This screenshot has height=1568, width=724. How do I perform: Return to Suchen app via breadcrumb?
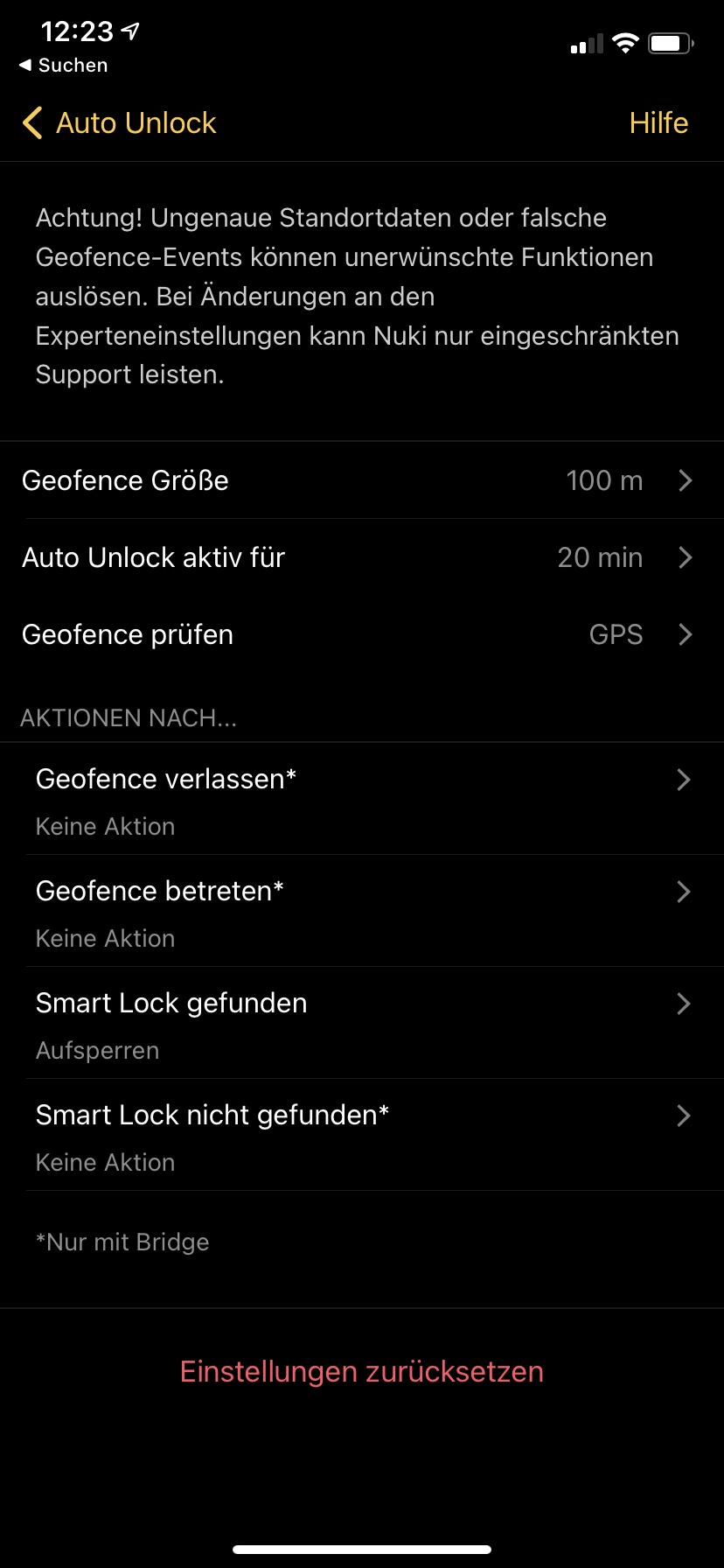[x=64, y=66]
